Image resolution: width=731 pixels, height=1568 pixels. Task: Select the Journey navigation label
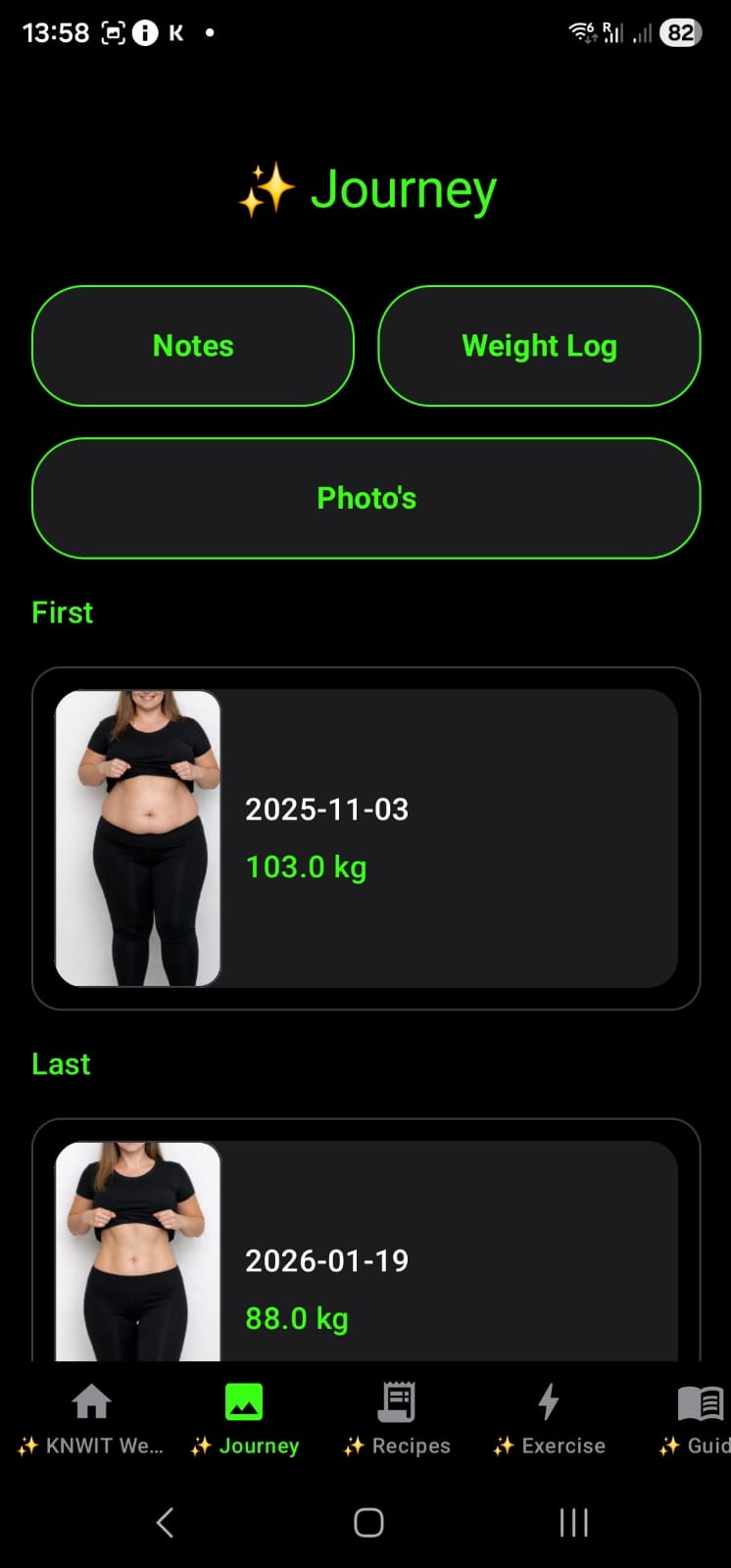pyautogui.click(x=260, y=1445)
